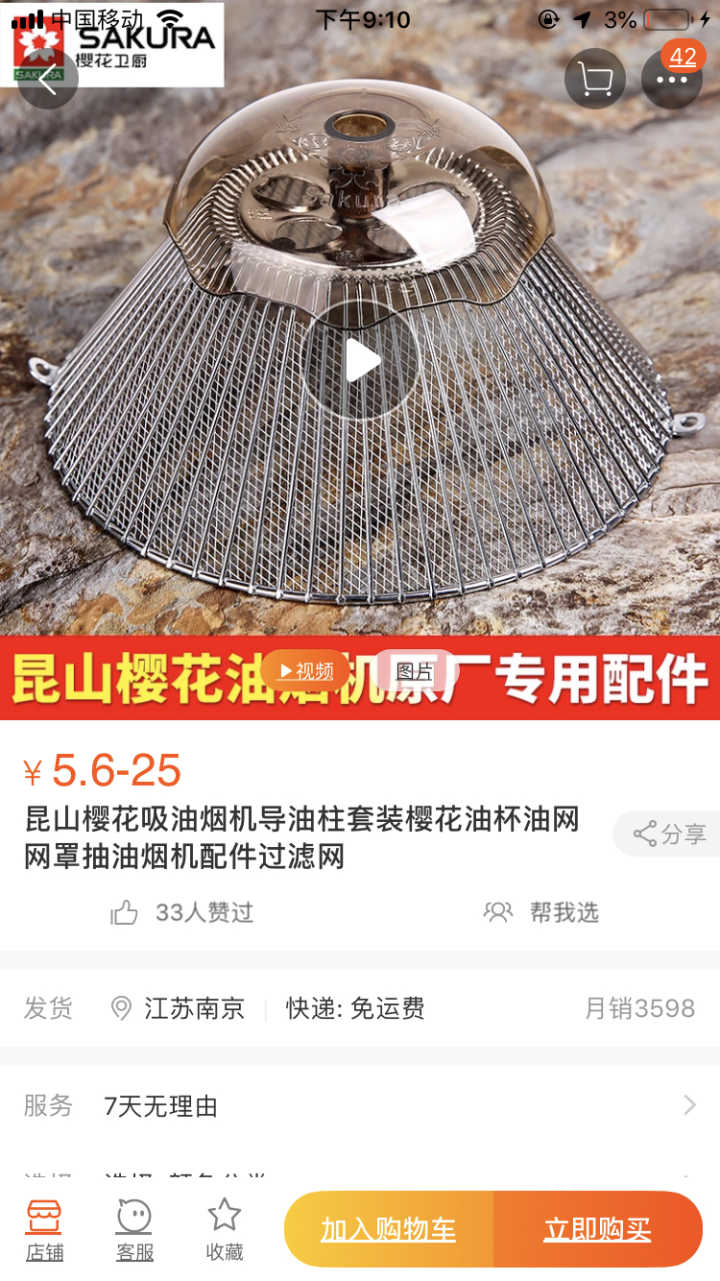The image size is (720, 1281).
Task: Tap 立即购买 to buy now
Action: (x=597, y=1230)
